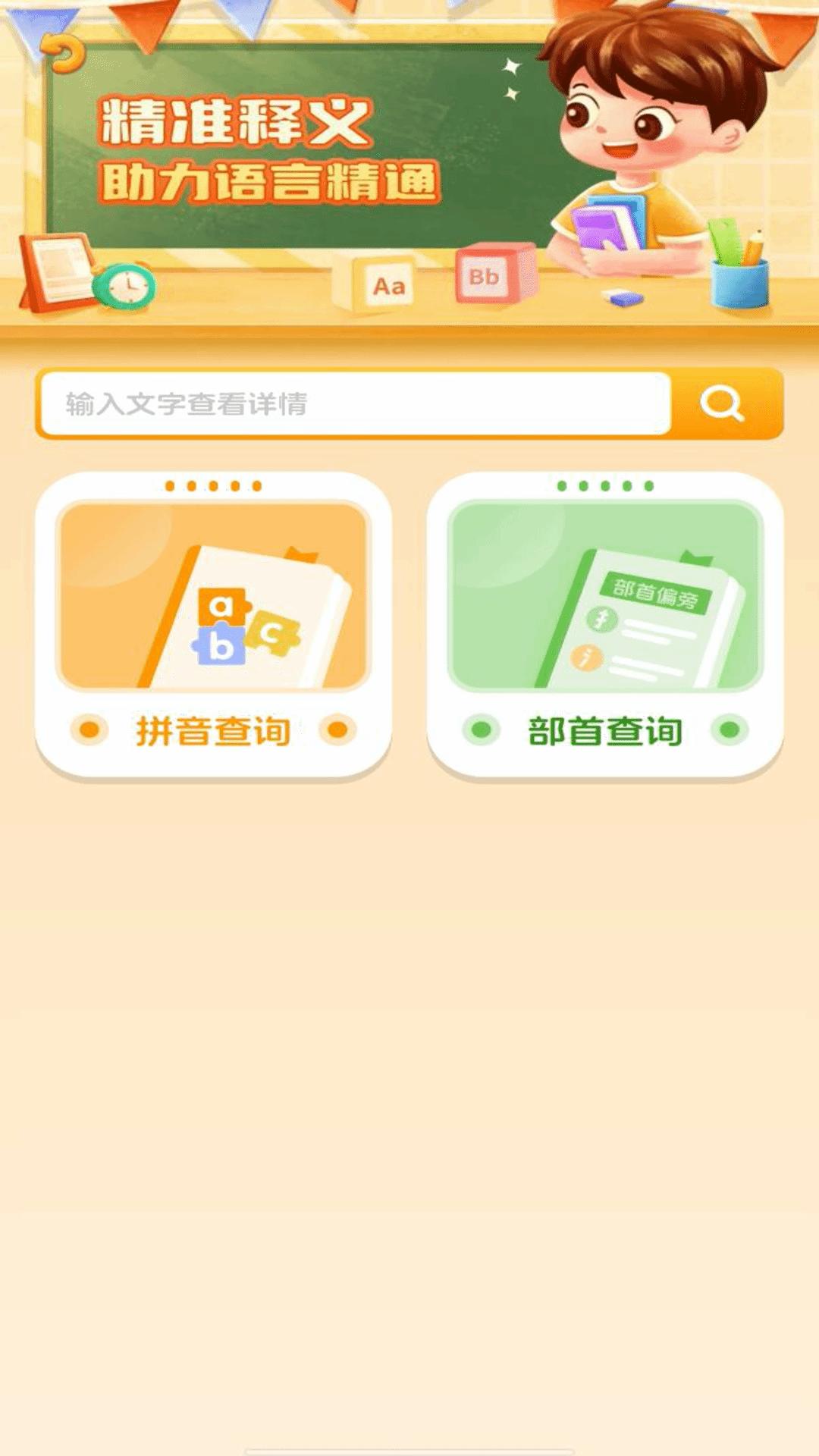Click the green dot right of 部首查询
Image resolution: width=819 pixels, height=1456 pixels.
coord(726,730)
